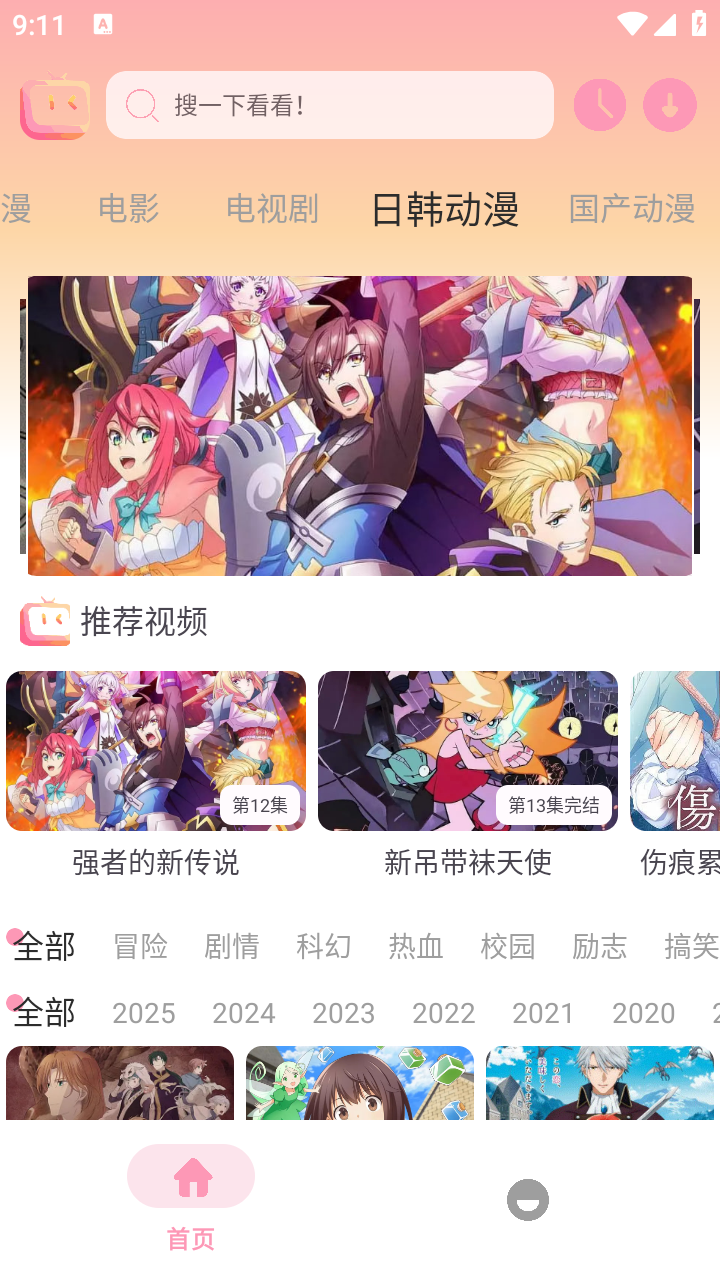This screenshot has width=720, height=1280.
Task: Open downloads via the download arrow icon
Action: 669,104
